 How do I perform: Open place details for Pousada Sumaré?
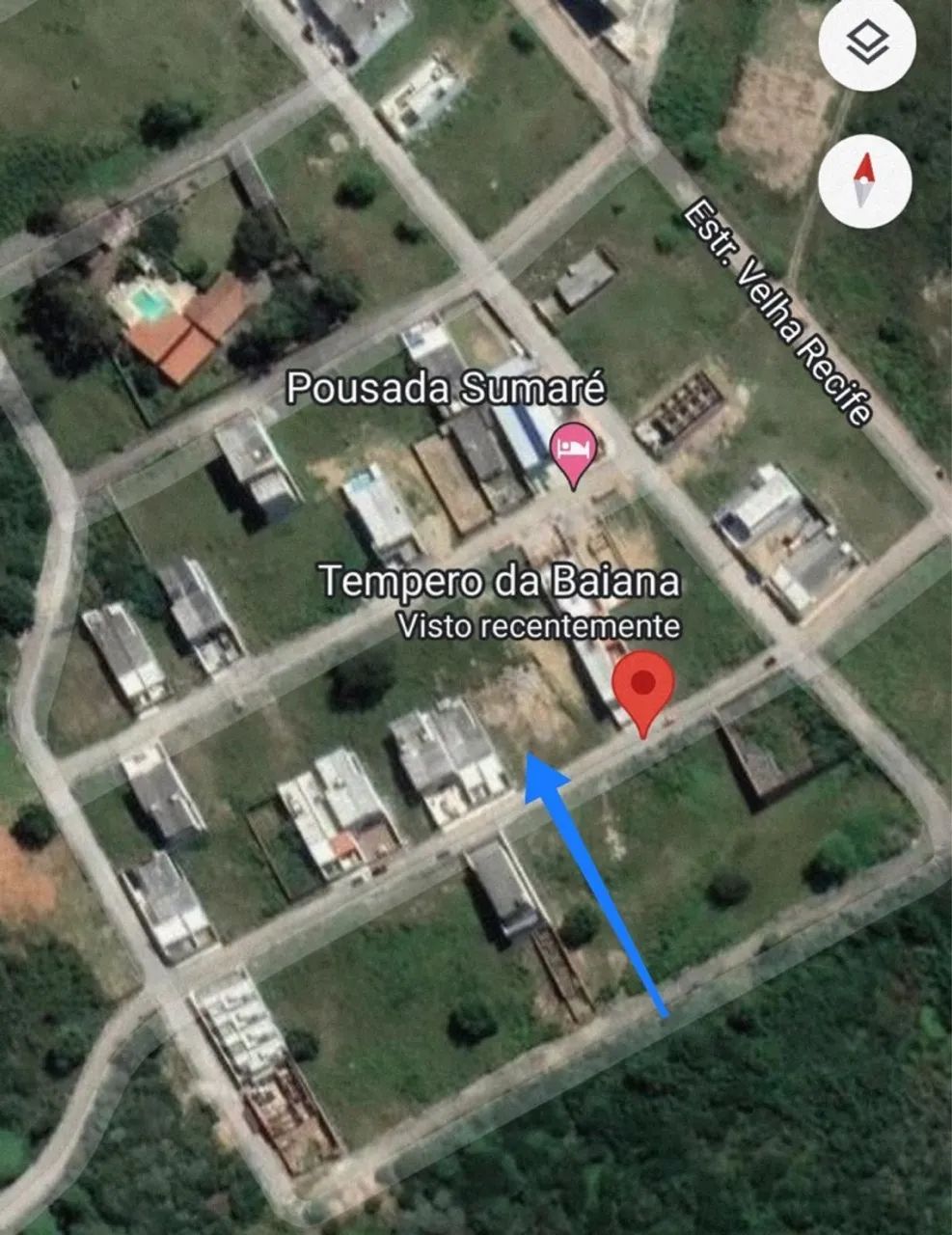[448, 391]
